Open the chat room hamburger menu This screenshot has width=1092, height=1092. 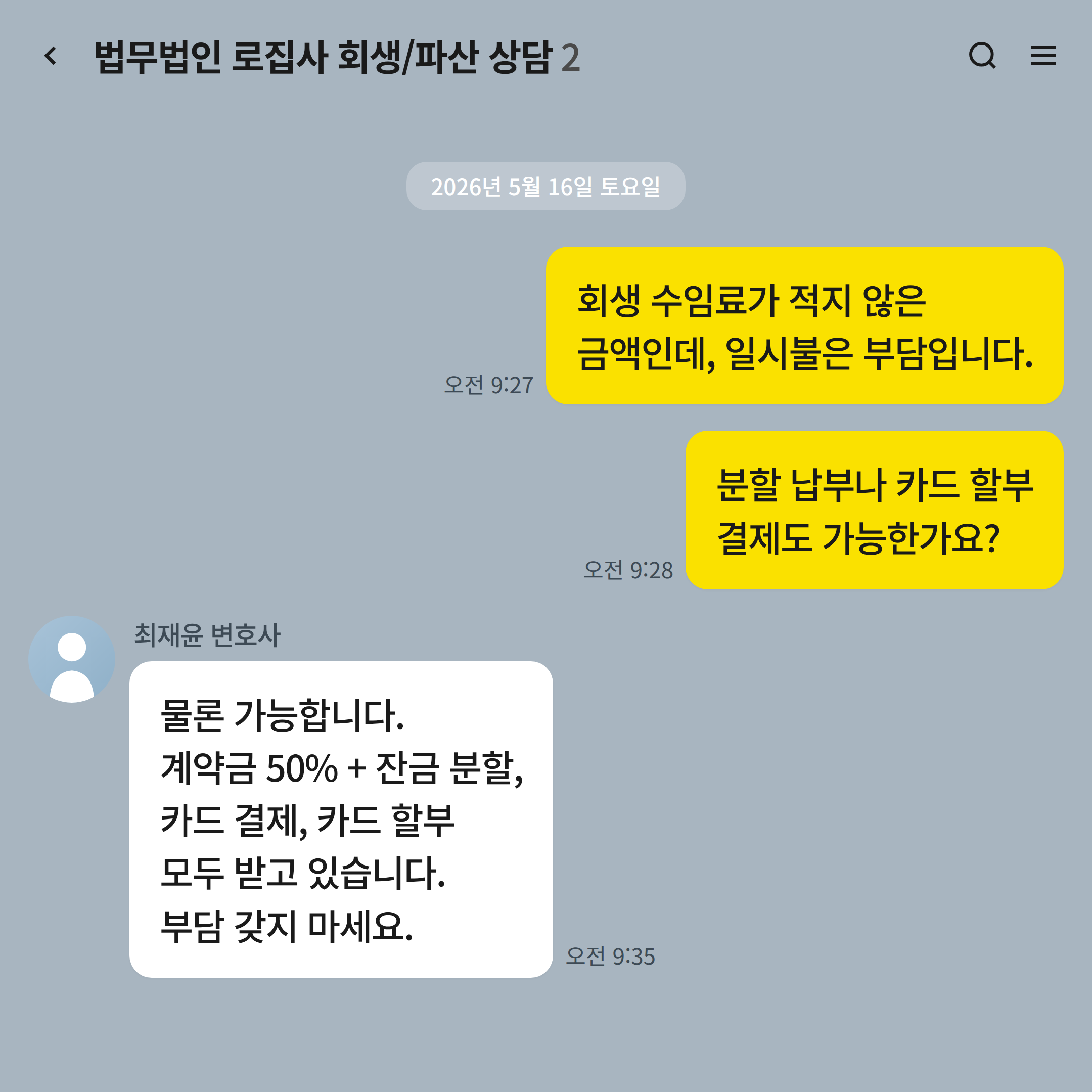tap(1043, 56)
